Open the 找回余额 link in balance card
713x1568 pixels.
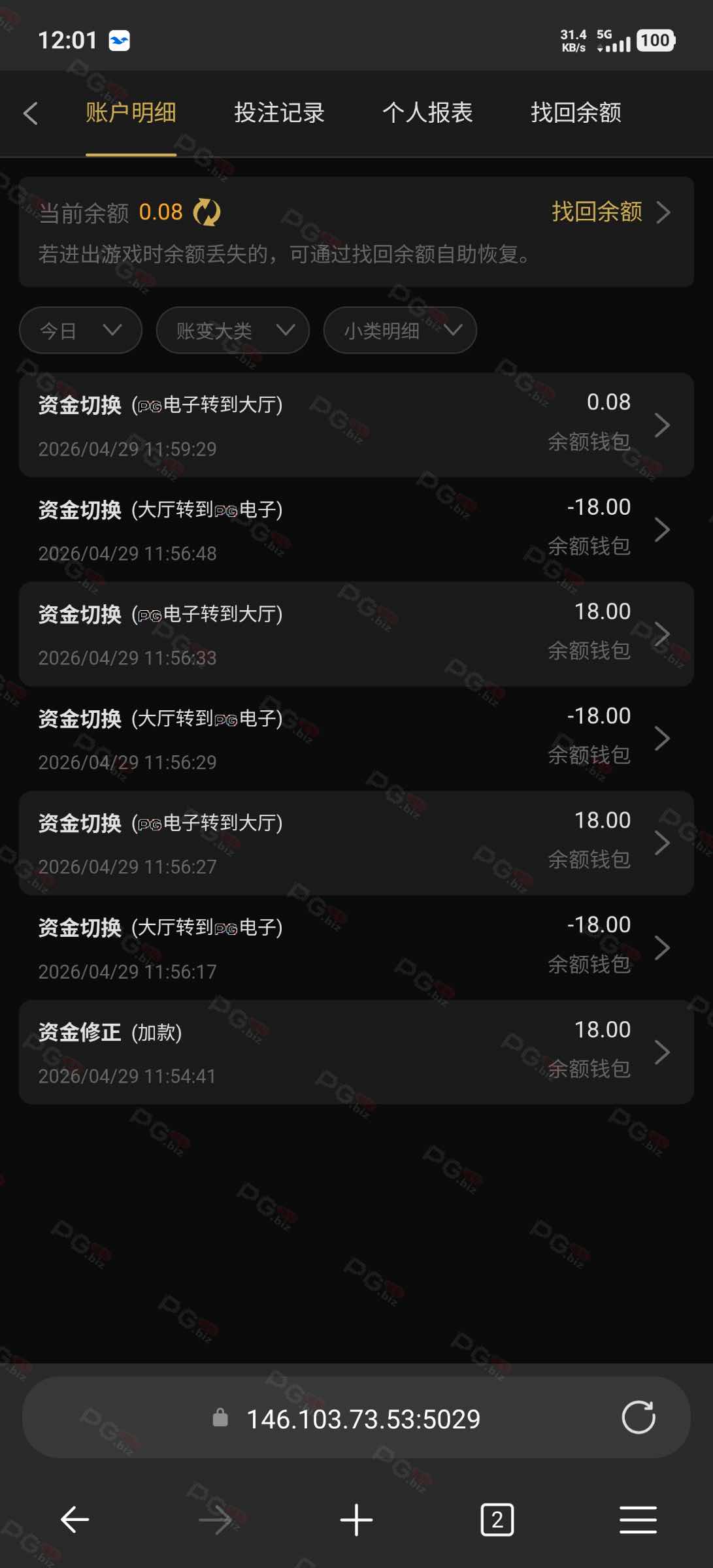pos(610,212)
